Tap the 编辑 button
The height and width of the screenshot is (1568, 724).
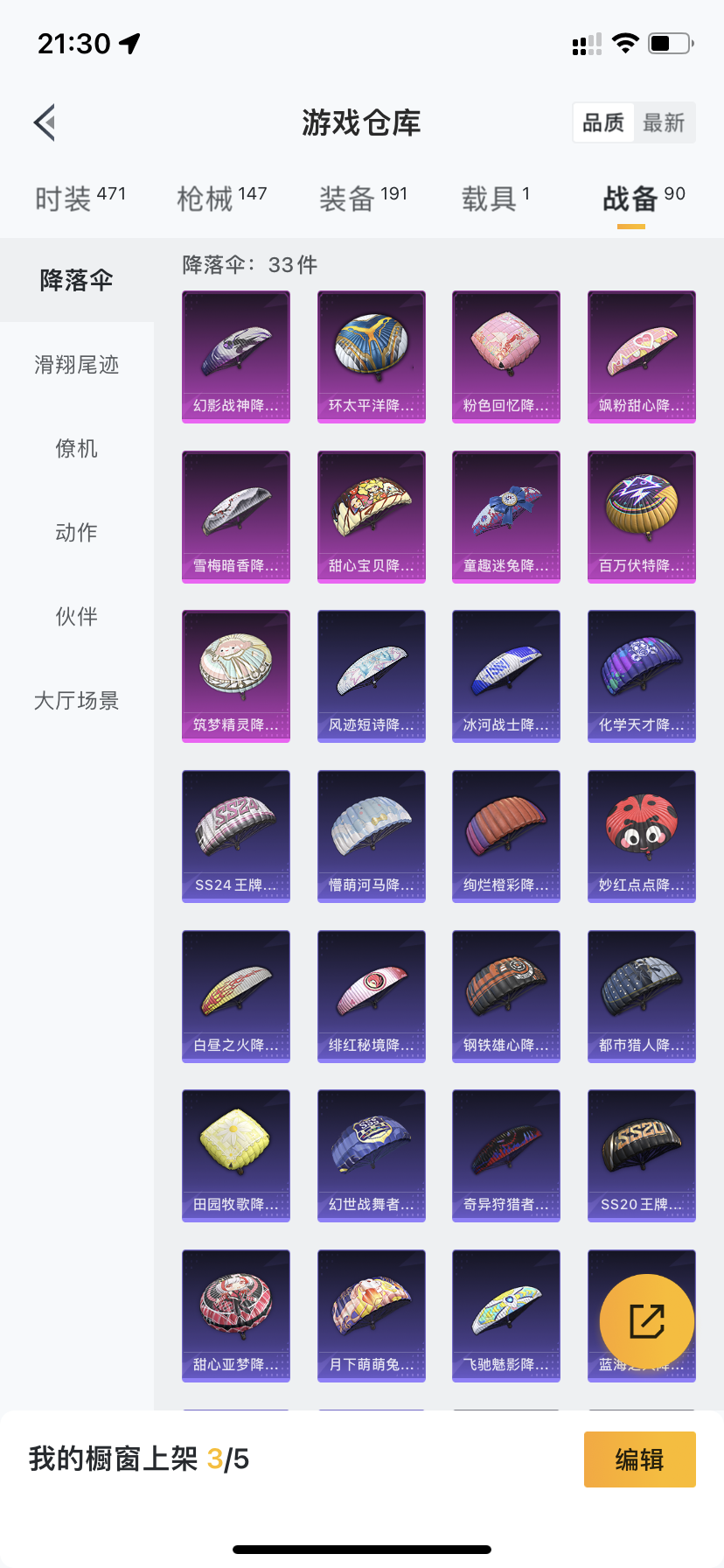[639, 1459]
